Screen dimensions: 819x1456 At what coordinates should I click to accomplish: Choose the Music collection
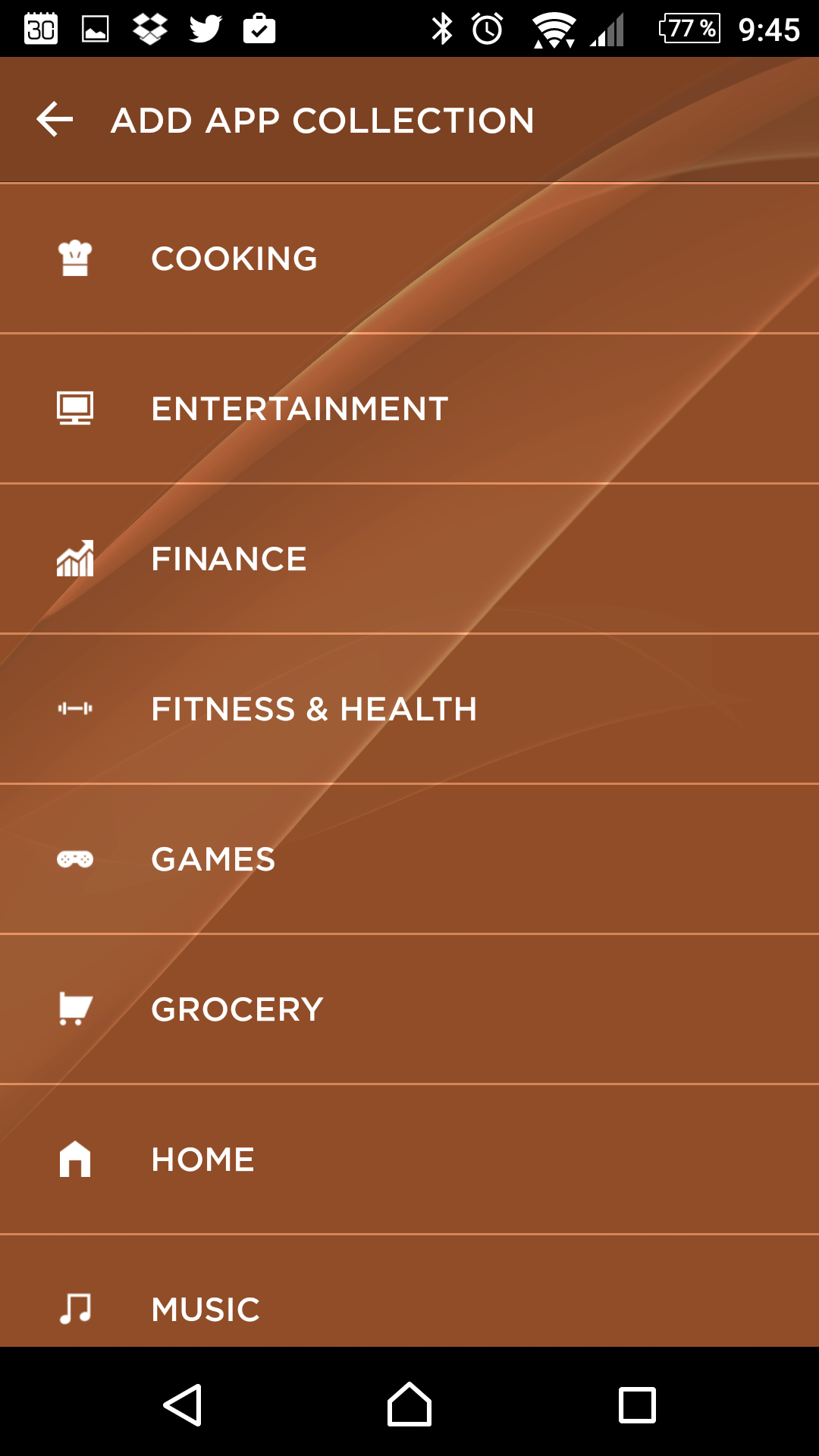pos(409,1291)
